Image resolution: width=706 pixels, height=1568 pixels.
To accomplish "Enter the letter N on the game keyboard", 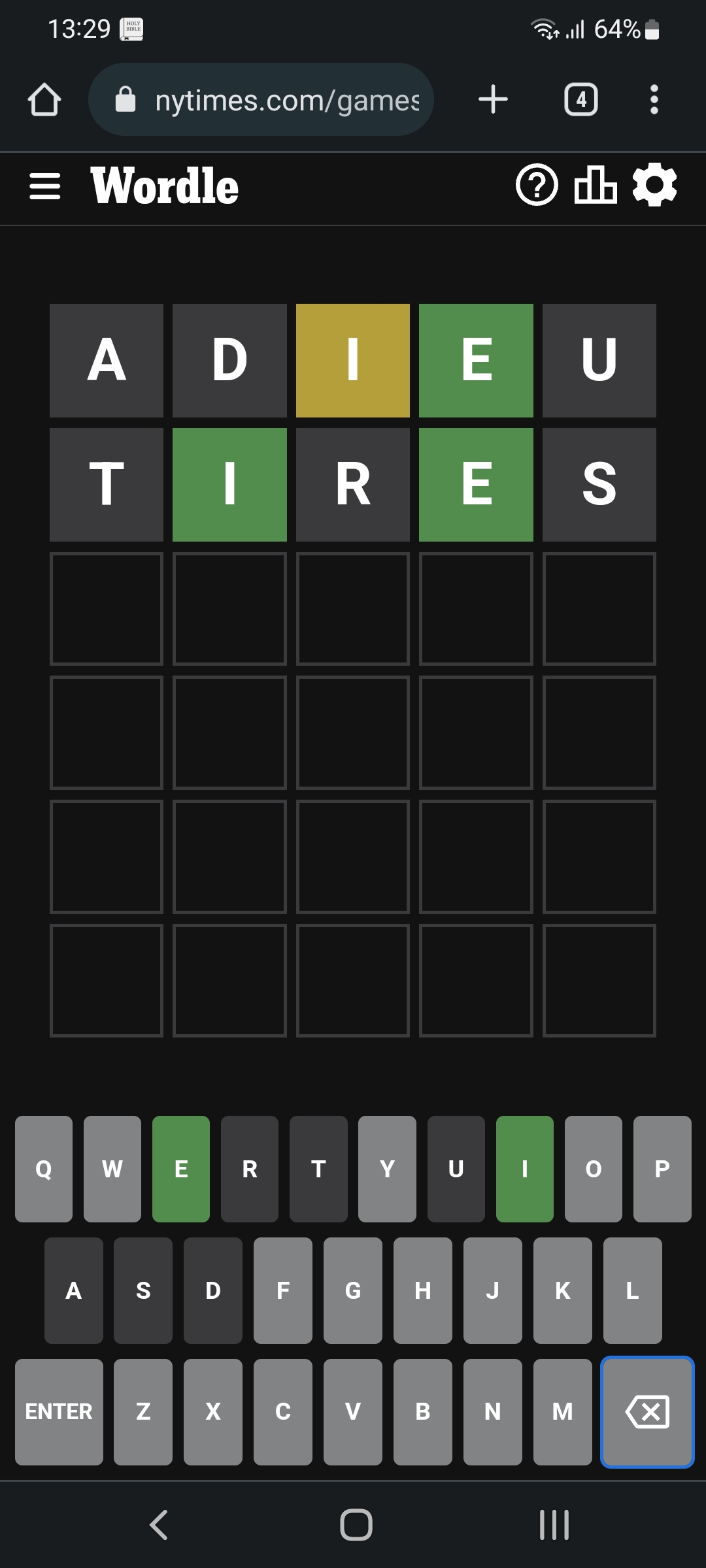I will click(x=492, y=1412).
